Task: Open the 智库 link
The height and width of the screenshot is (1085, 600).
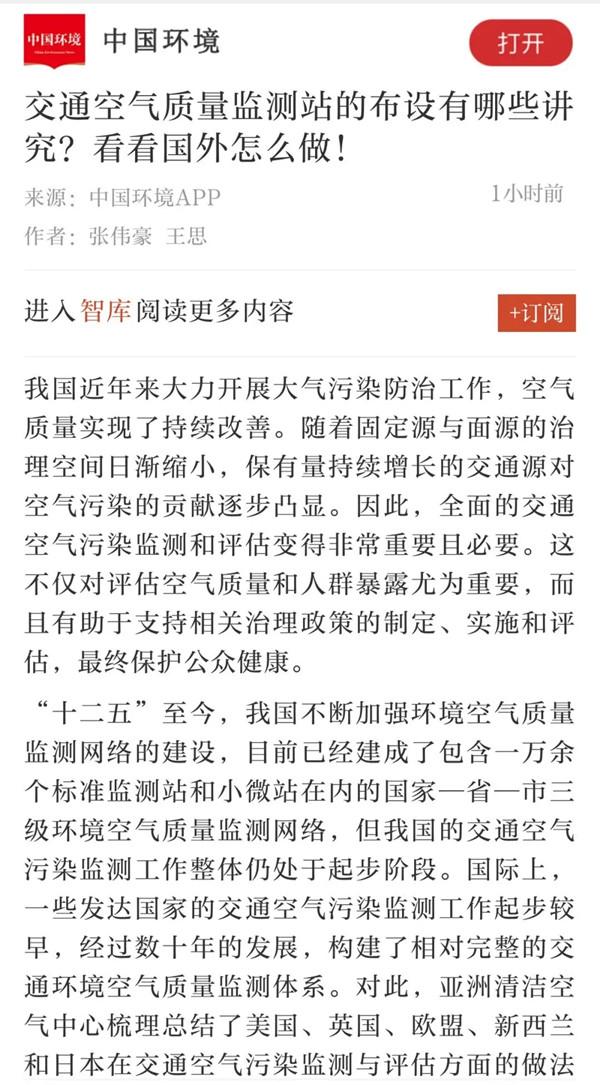Action: pos(105,311)
